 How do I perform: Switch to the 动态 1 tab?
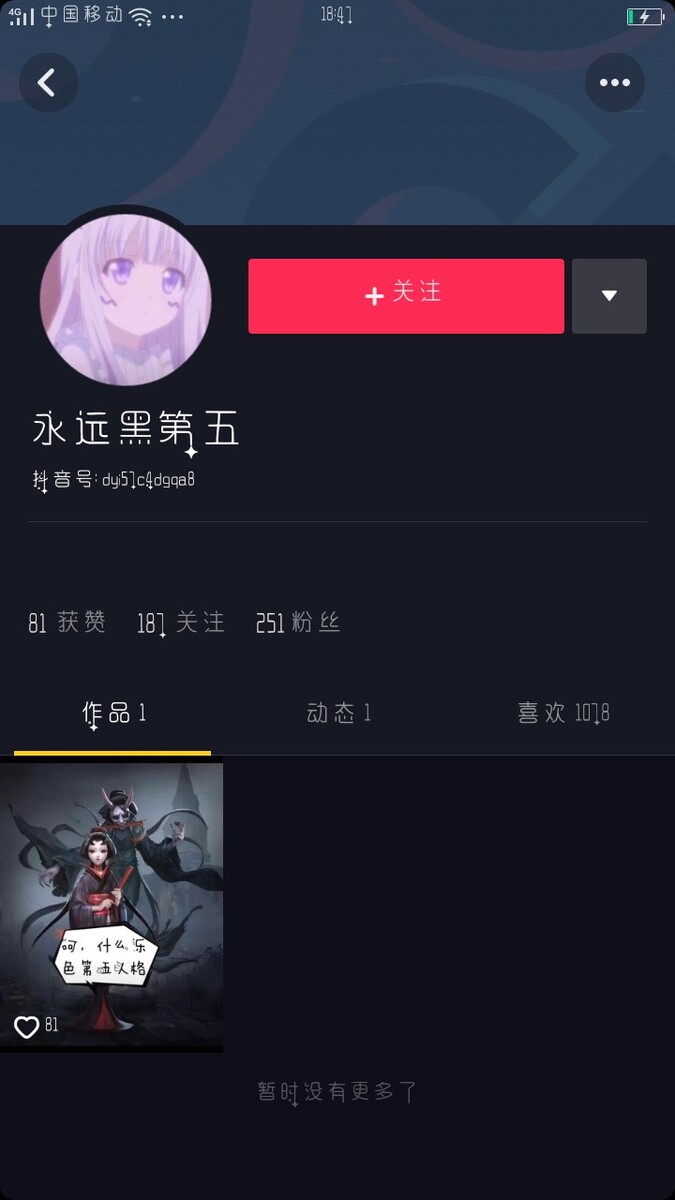point(338,713)
